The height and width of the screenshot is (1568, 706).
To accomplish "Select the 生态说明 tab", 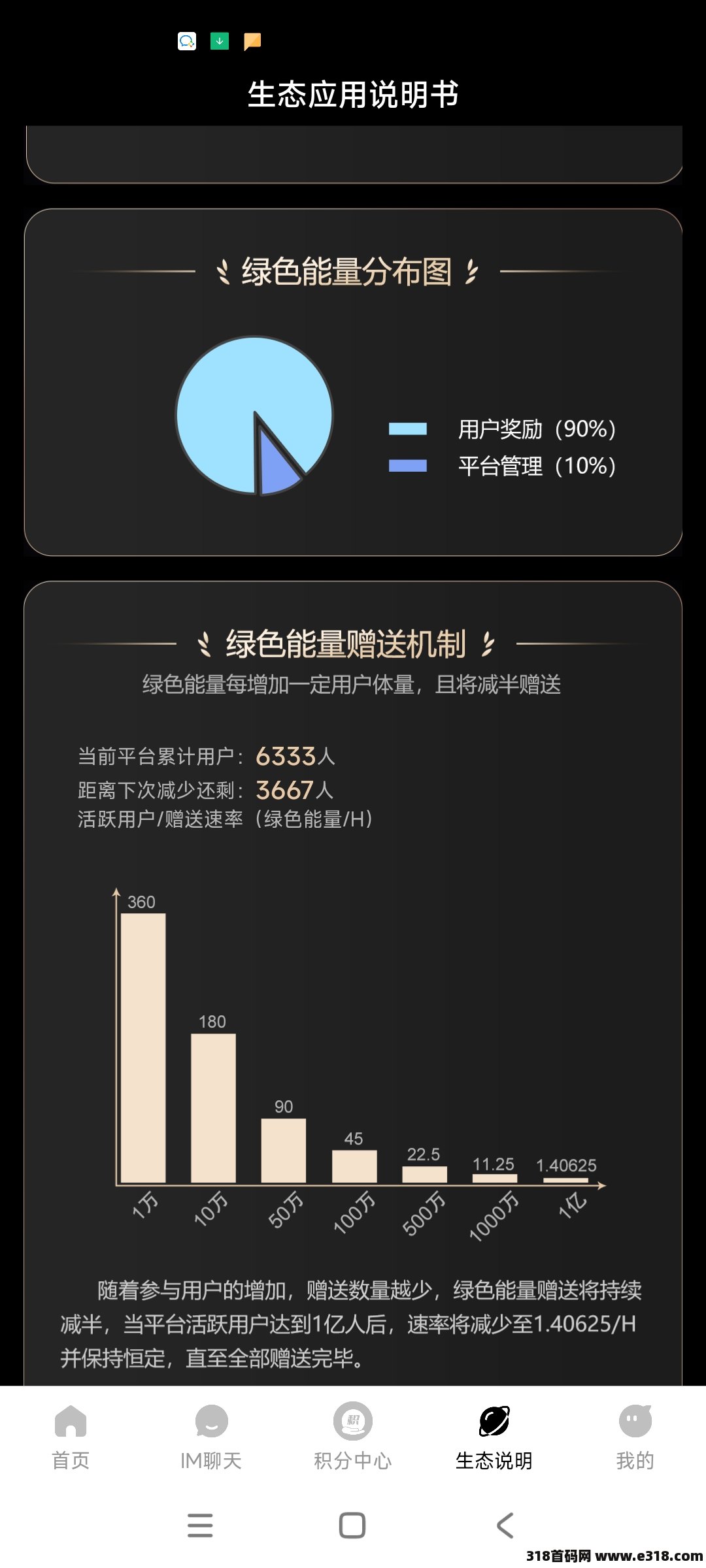I will (x=494, y=1437).
